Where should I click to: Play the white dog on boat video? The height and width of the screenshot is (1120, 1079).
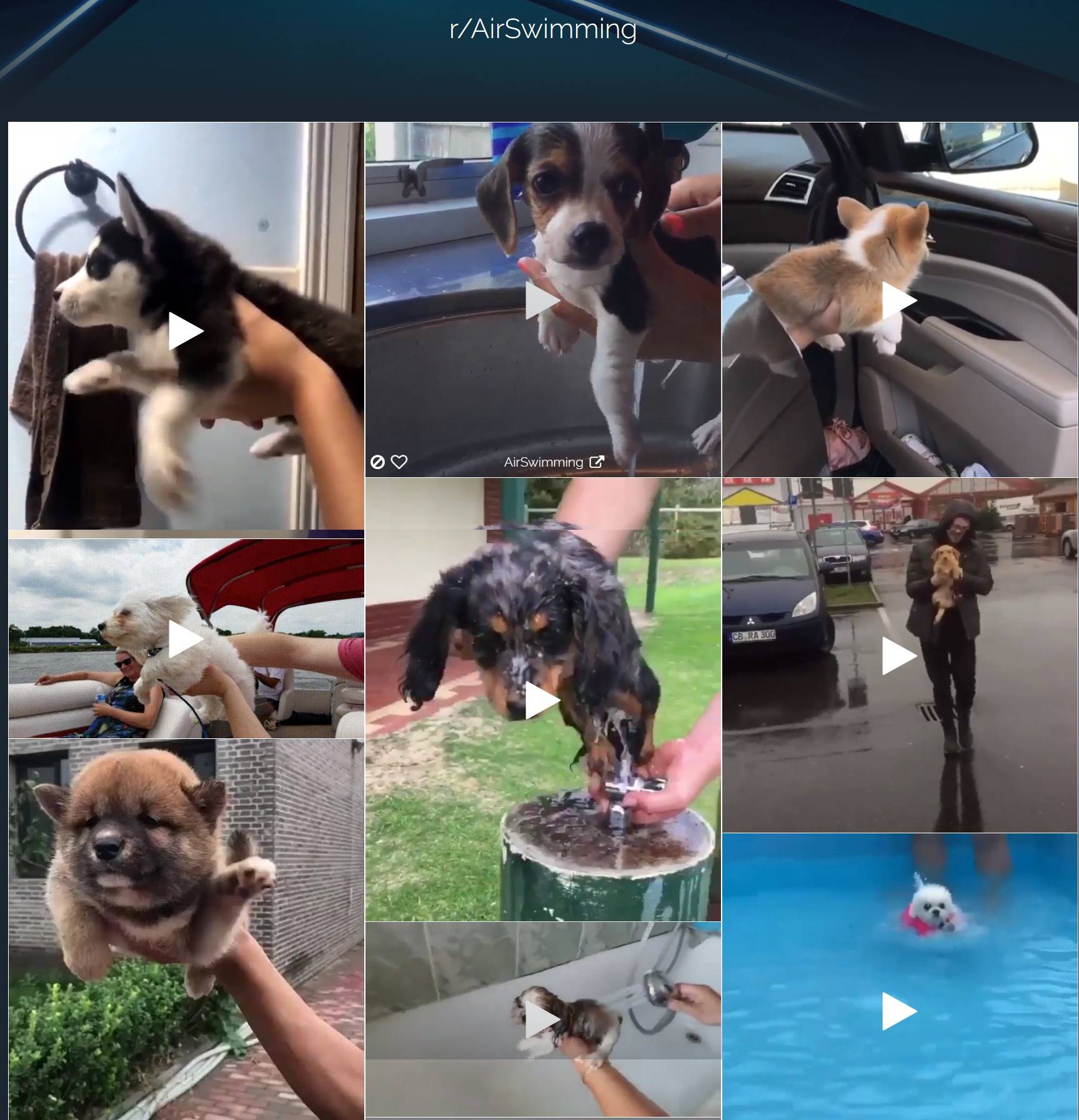pyautogui.click(x=186, y=639)
